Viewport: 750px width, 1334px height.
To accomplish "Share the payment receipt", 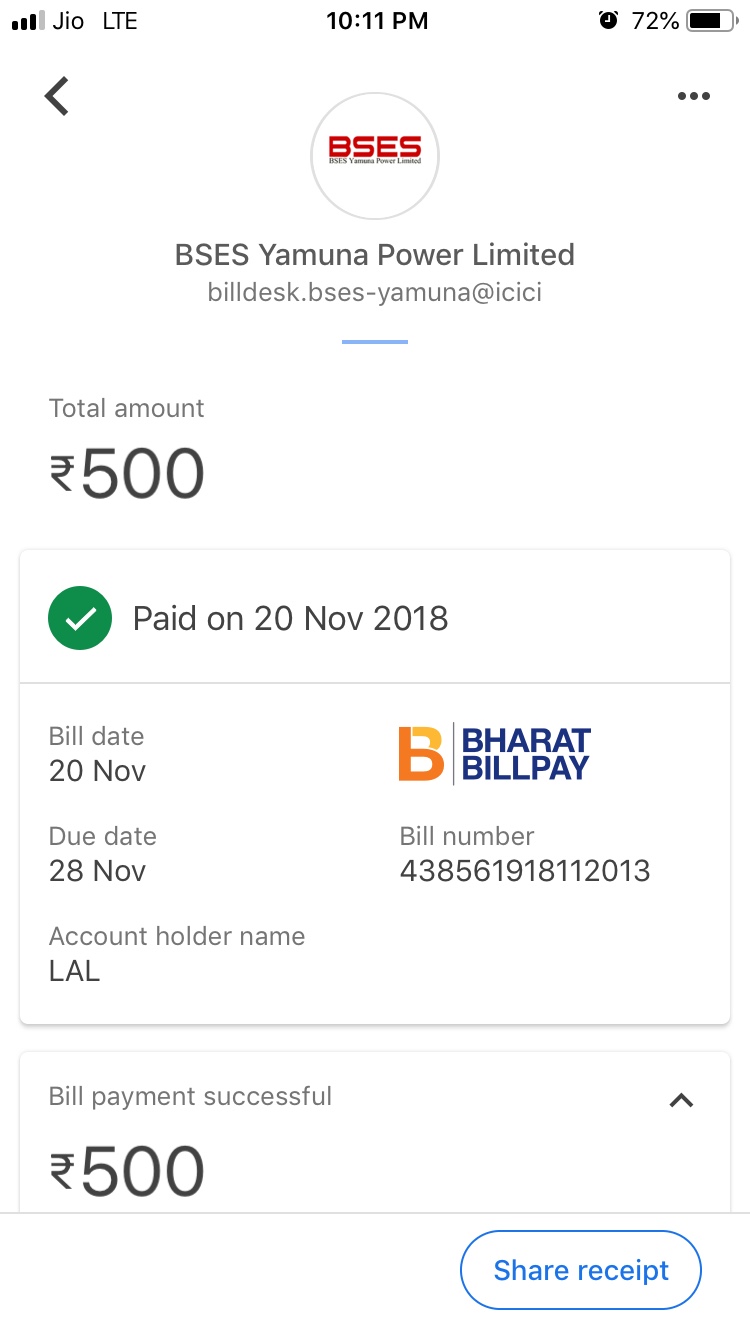I will [x=580, y=1270].
